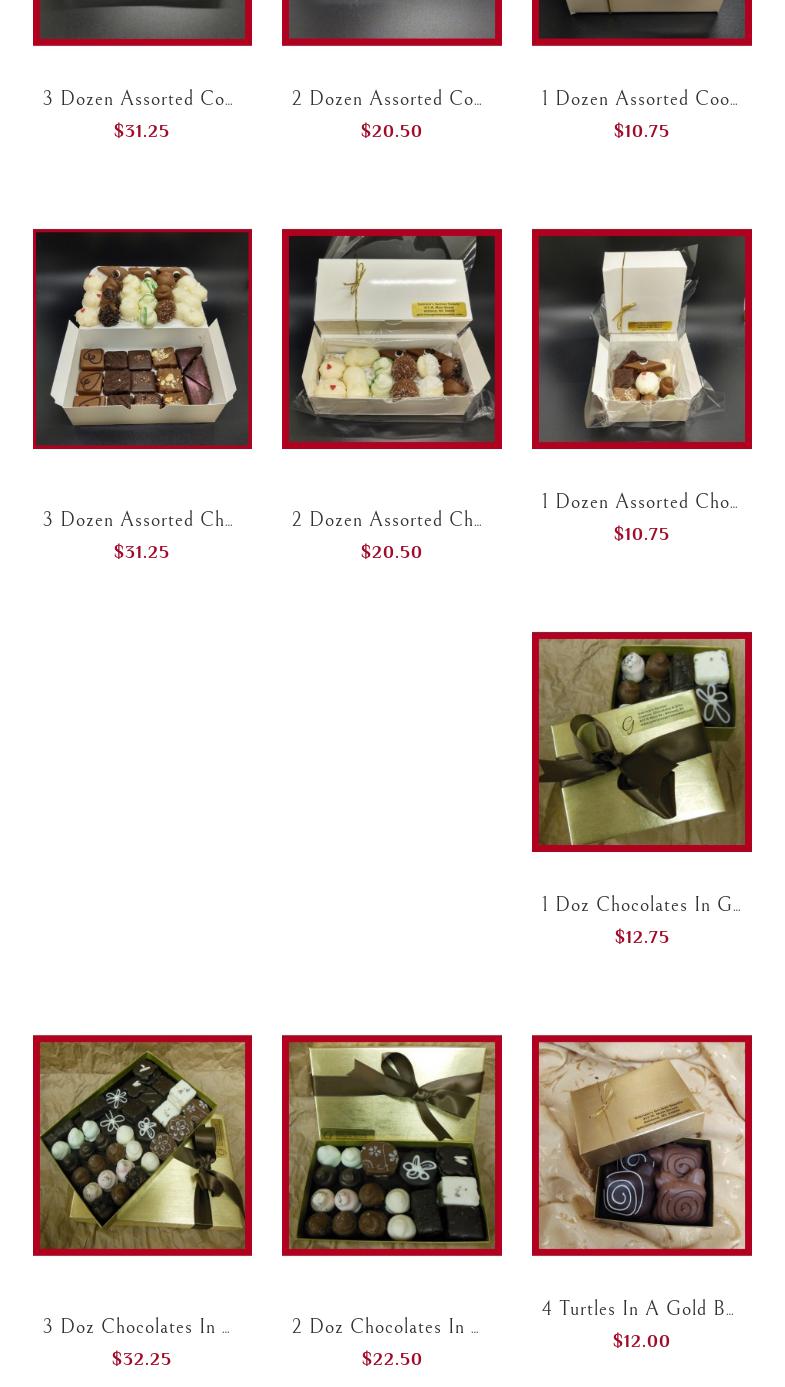View the 2 Dozen Assorted Chocolates box image

tap(391, 339)
